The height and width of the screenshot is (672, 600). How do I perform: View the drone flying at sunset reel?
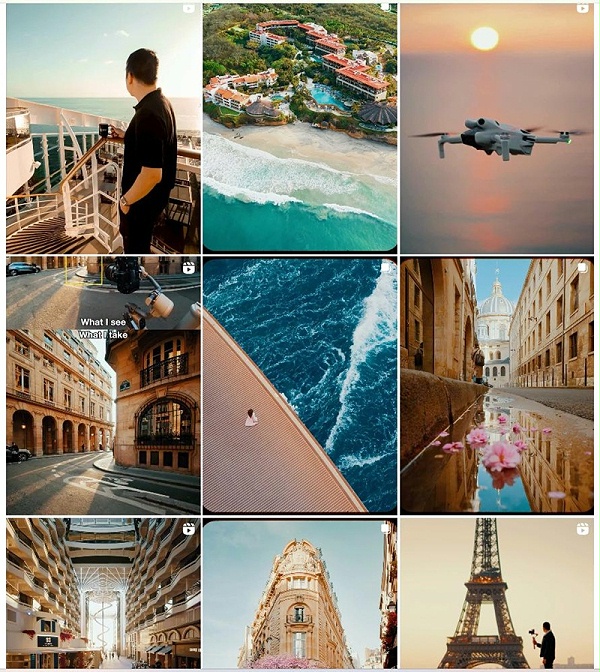pos(496,128)
